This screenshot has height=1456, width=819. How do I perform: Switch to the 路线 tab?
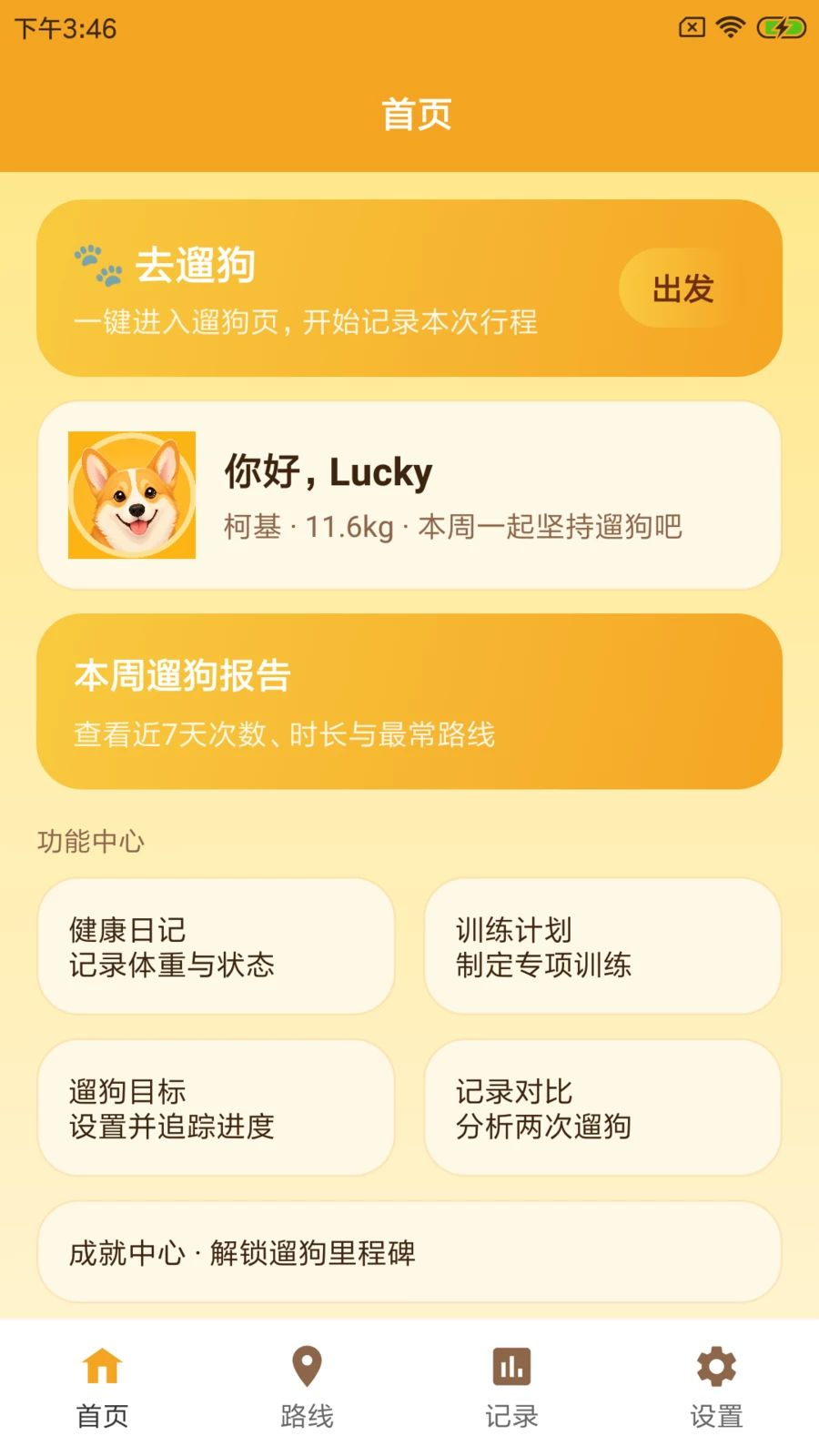[x=307, y=1388]
